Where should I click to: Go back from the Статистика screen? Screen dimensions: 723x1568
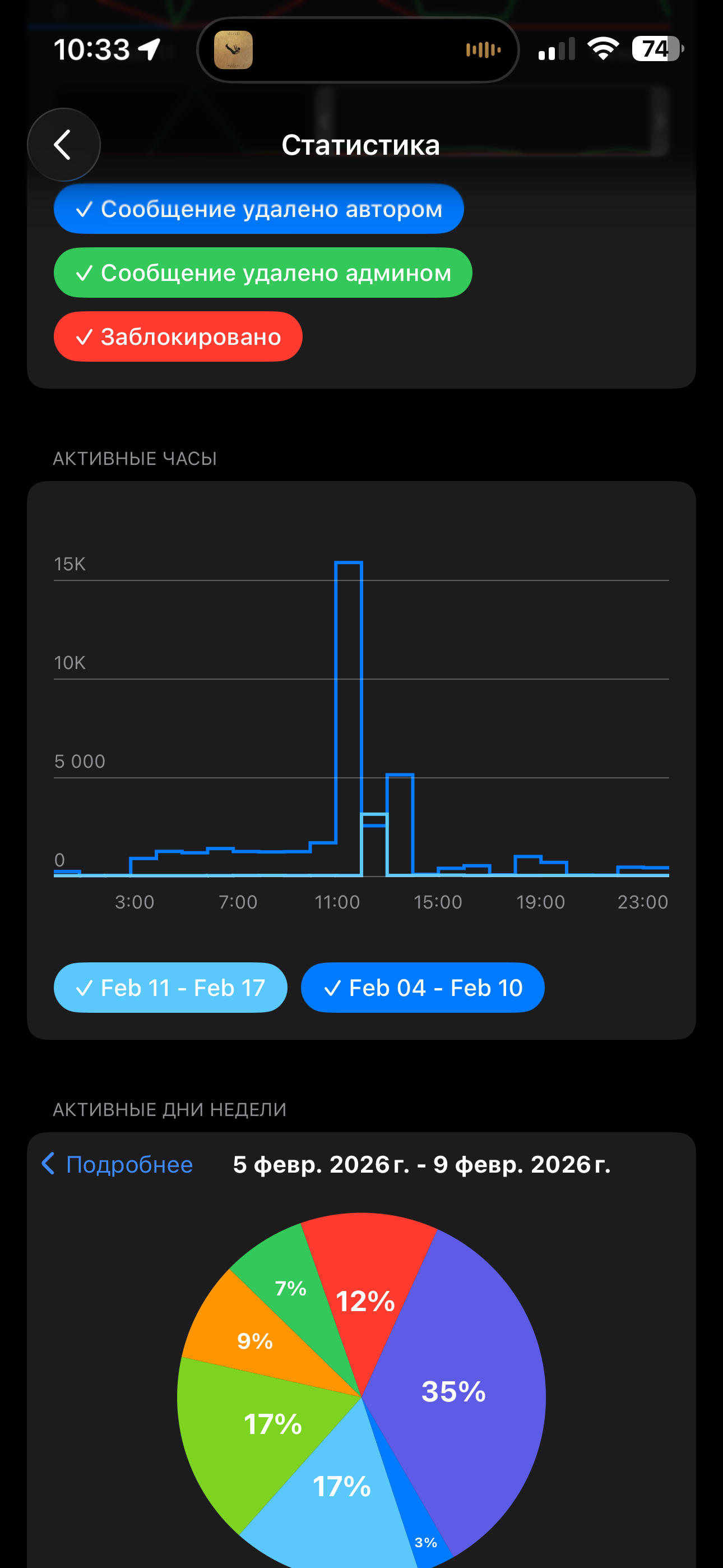click(63, 145)
